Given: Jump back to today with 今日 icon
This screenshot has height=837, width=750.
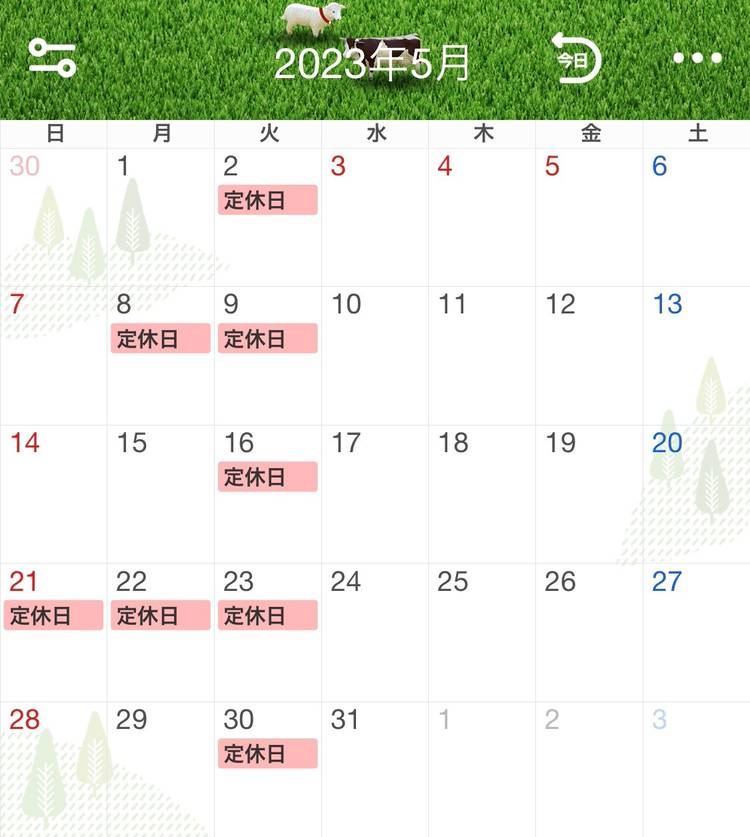Looking at the screenshot, I should tap(577, 58).
